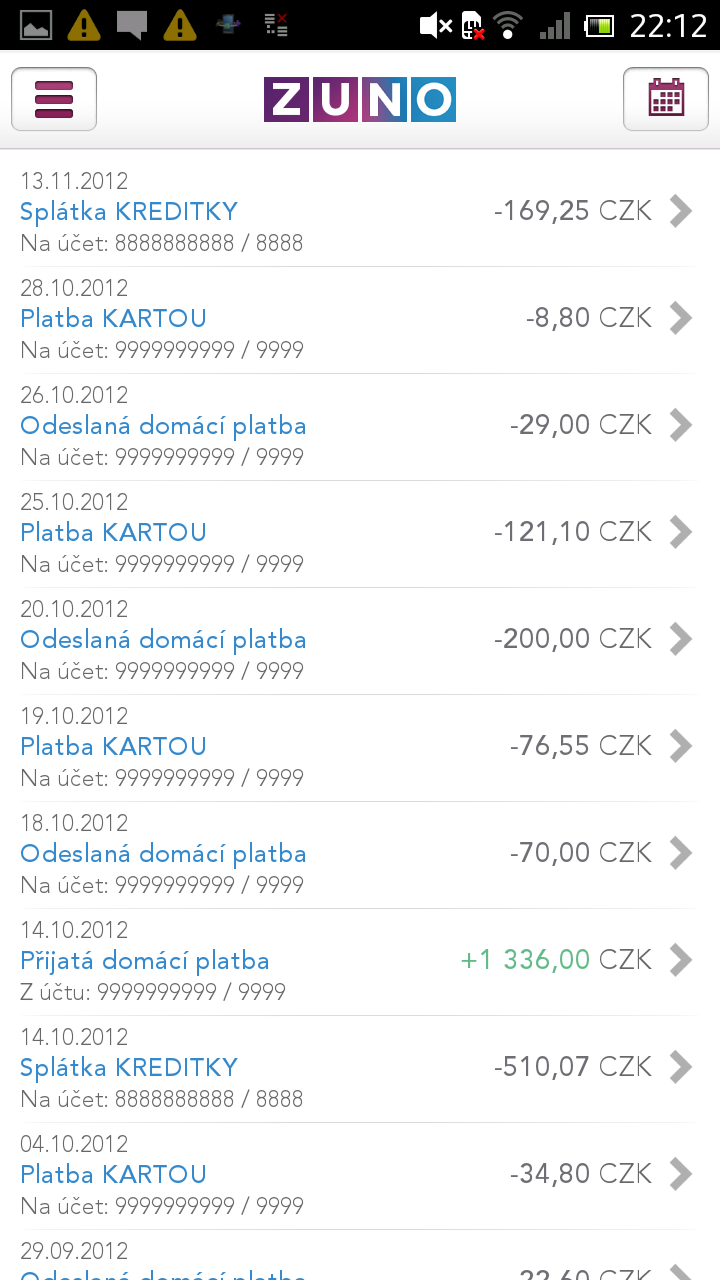Expand the 28.10.2012 Platba KARTOU entry
The image size is (720, 1280).
[360, 318]
